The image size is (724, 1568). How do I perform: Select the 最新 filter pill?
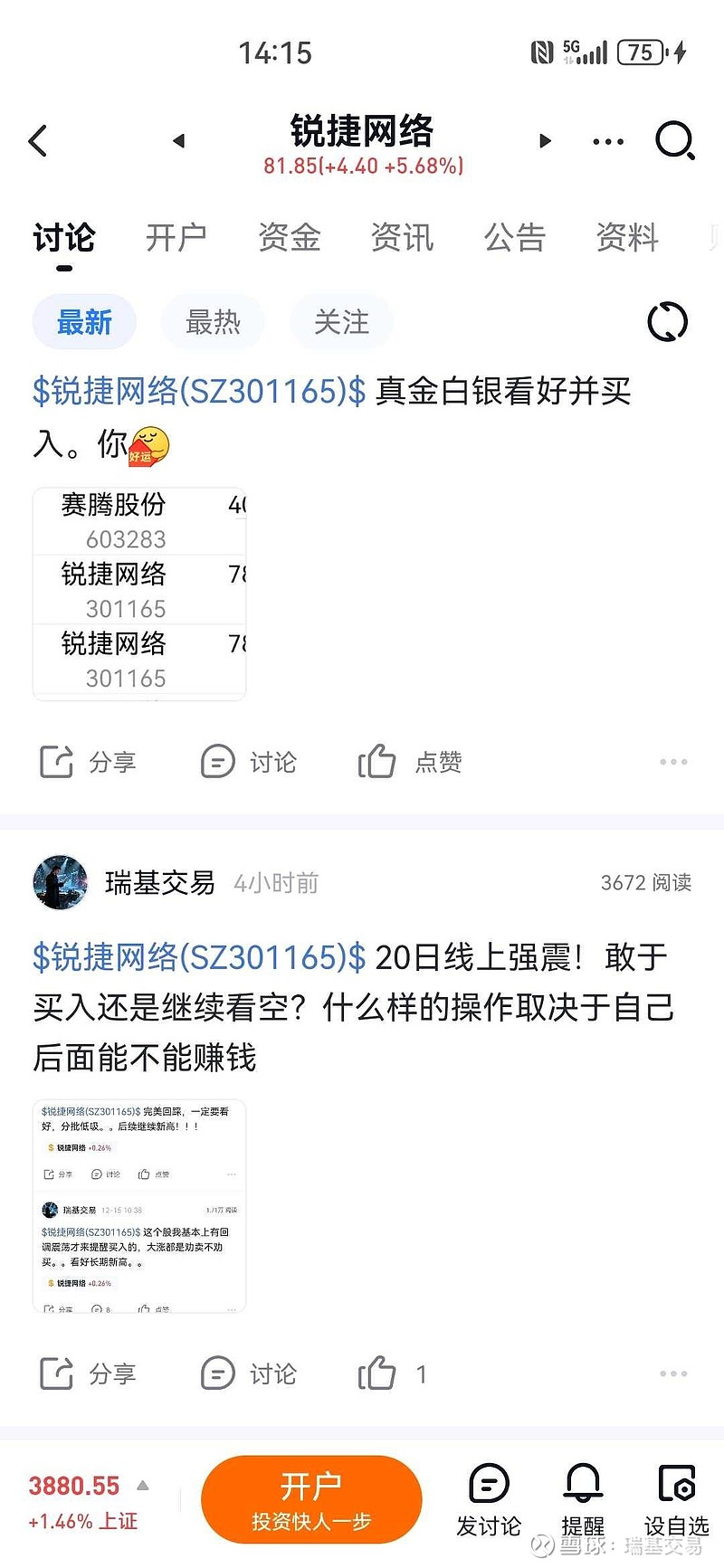tap(82, 321)
